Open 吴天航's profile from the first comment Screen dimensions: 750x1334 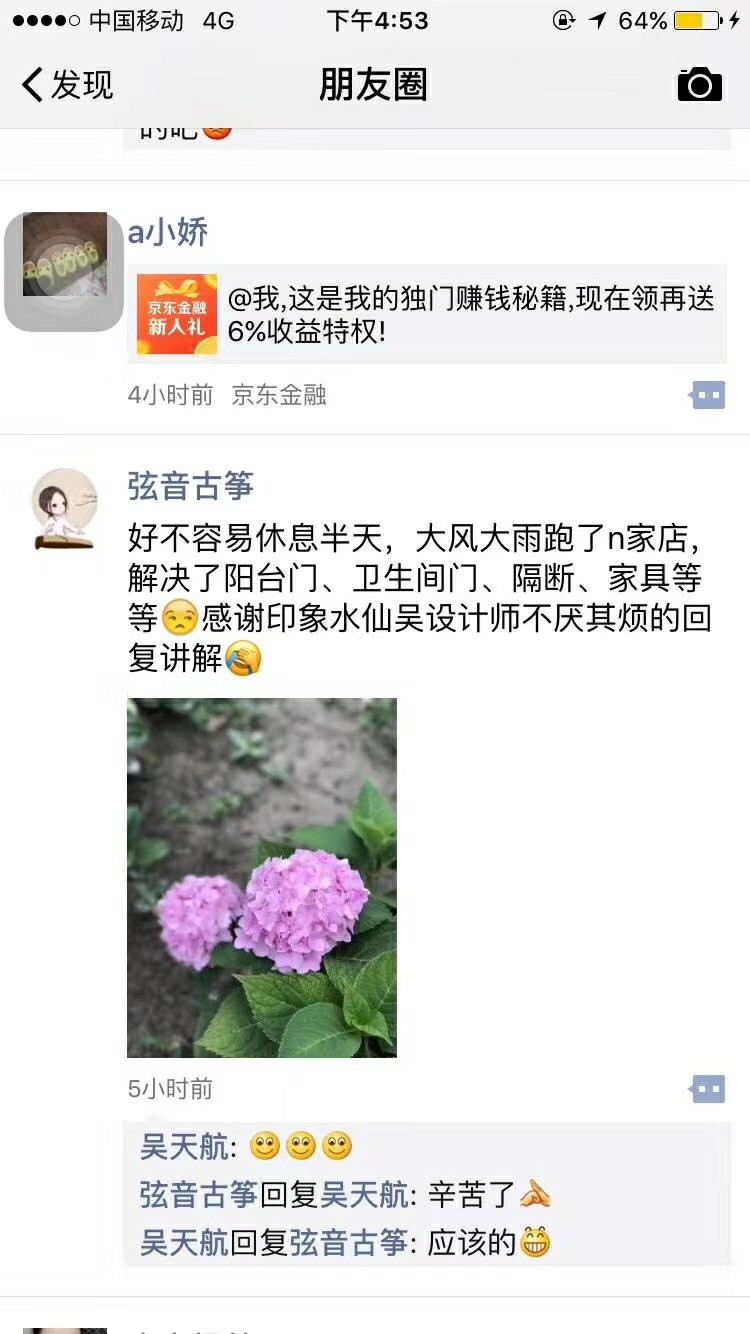coord(184,1147)
